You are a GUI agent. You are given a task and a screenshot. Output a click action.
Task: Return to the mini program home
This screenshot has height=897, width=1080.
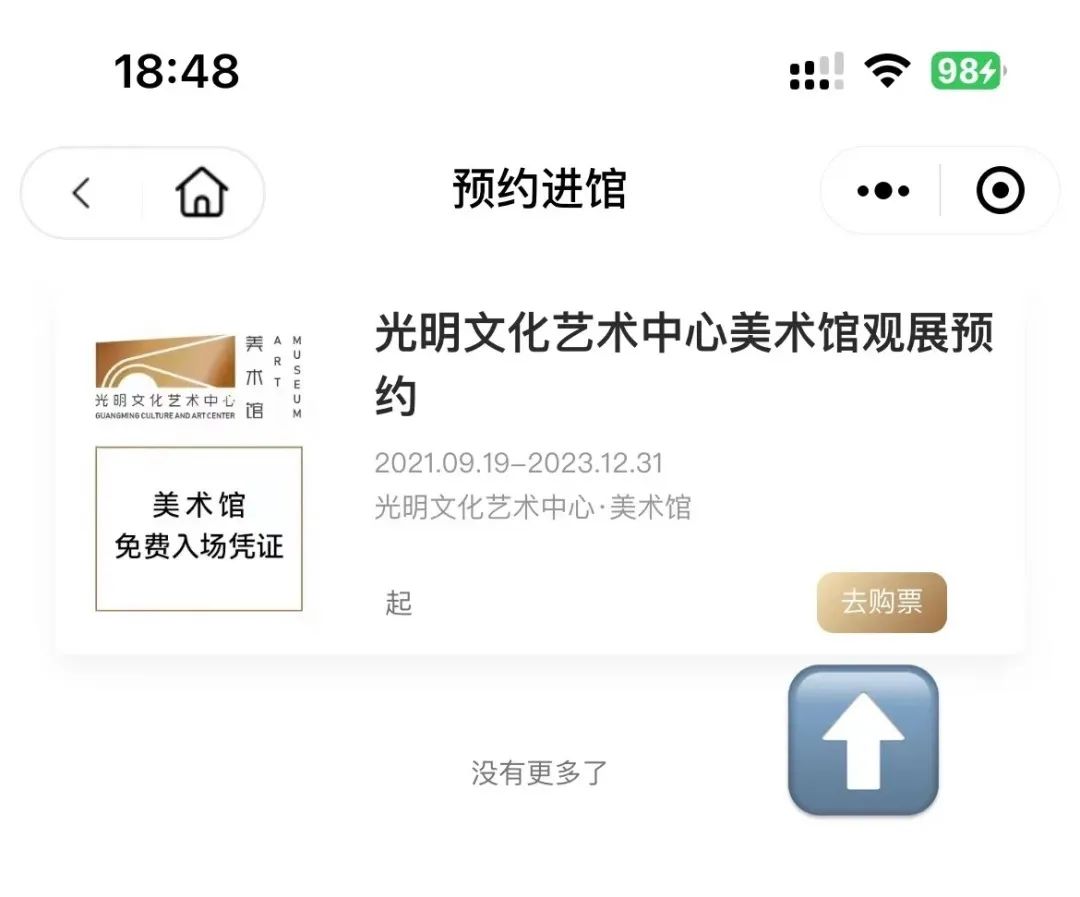[202, 192]
